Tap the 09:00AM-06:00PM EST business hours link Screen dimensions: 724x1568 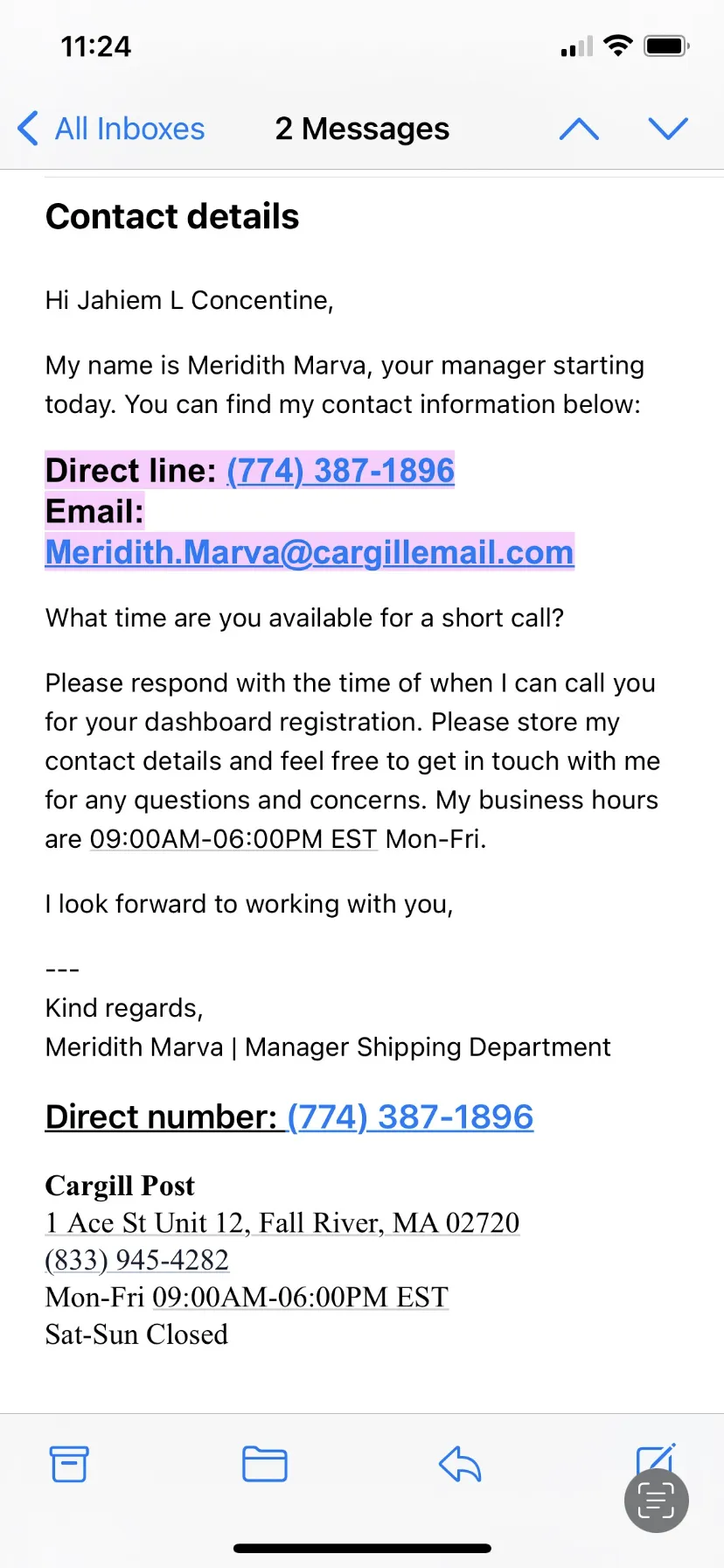pos(233,839)
